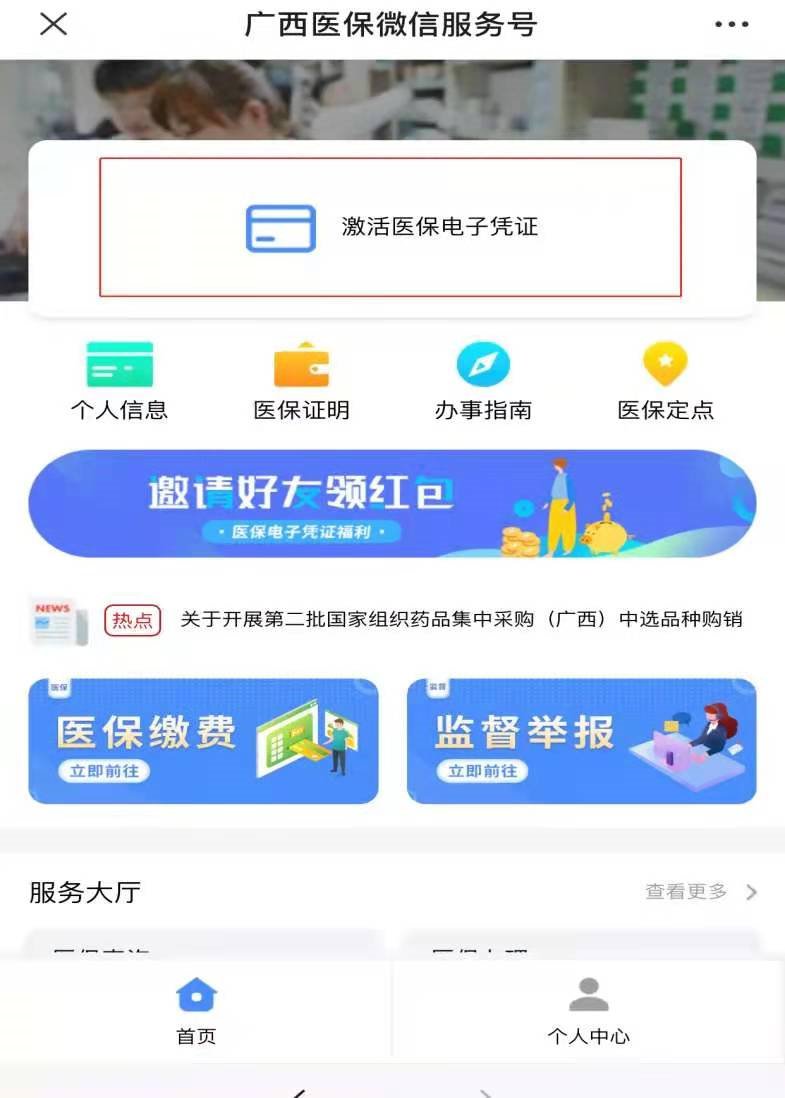
Task: Open the 邀请好友领红包 banner
Action: pyautogui.click(x=391, y=503)
